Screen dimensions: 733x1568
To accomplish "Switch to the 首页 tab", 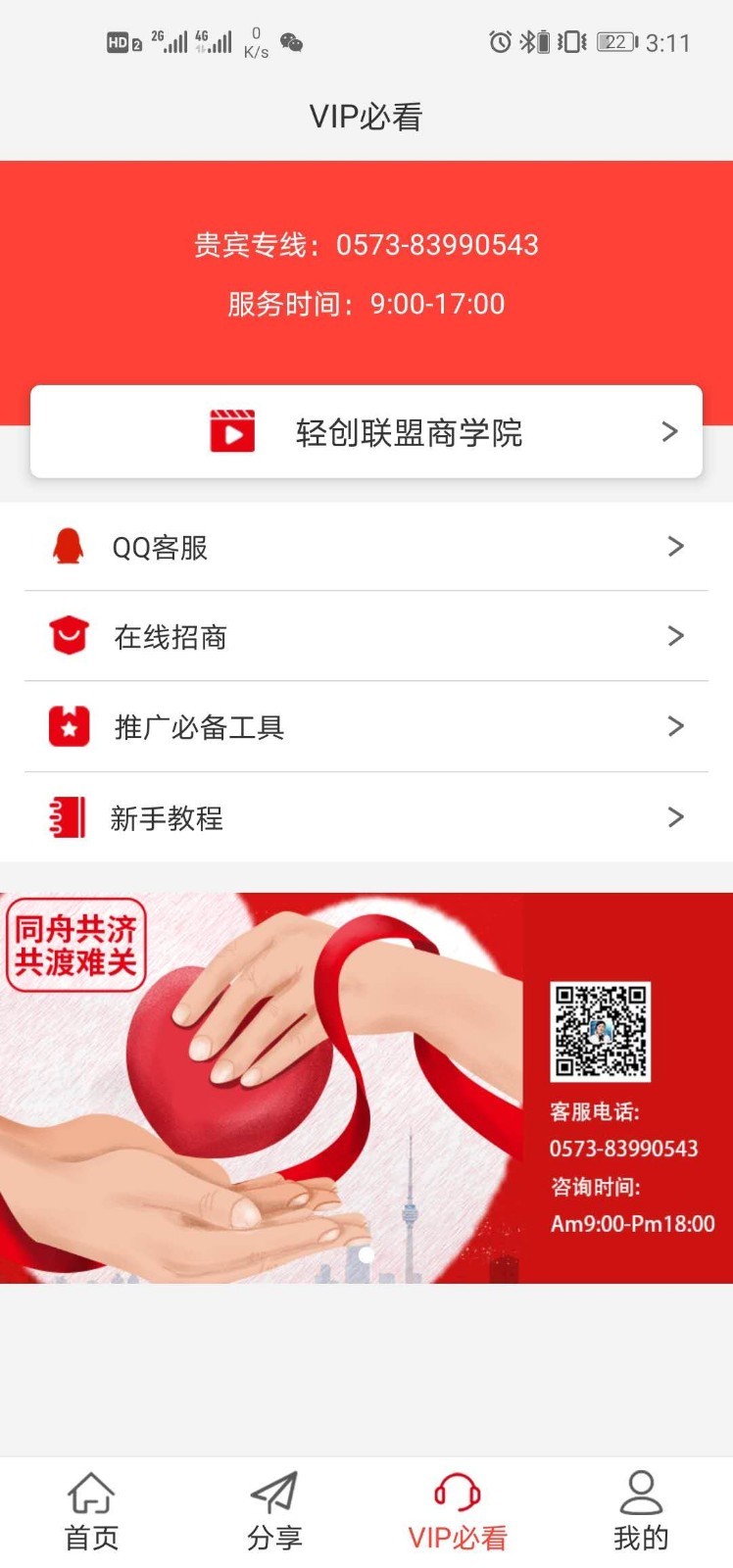I will [x=91, y=1512].
